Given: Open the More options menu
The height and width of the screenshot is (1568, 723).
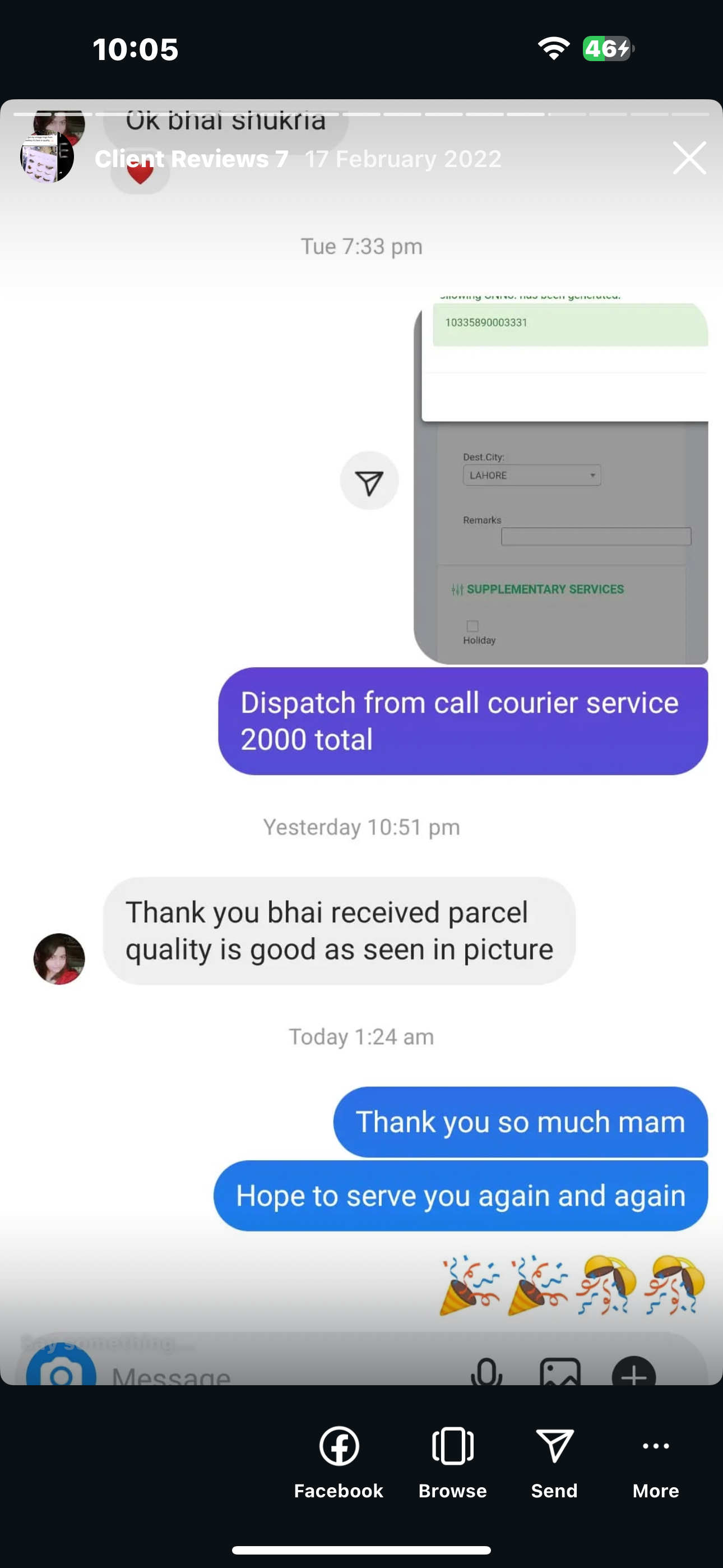Looking at the screenshot, I should click(x=655, y=1461).
